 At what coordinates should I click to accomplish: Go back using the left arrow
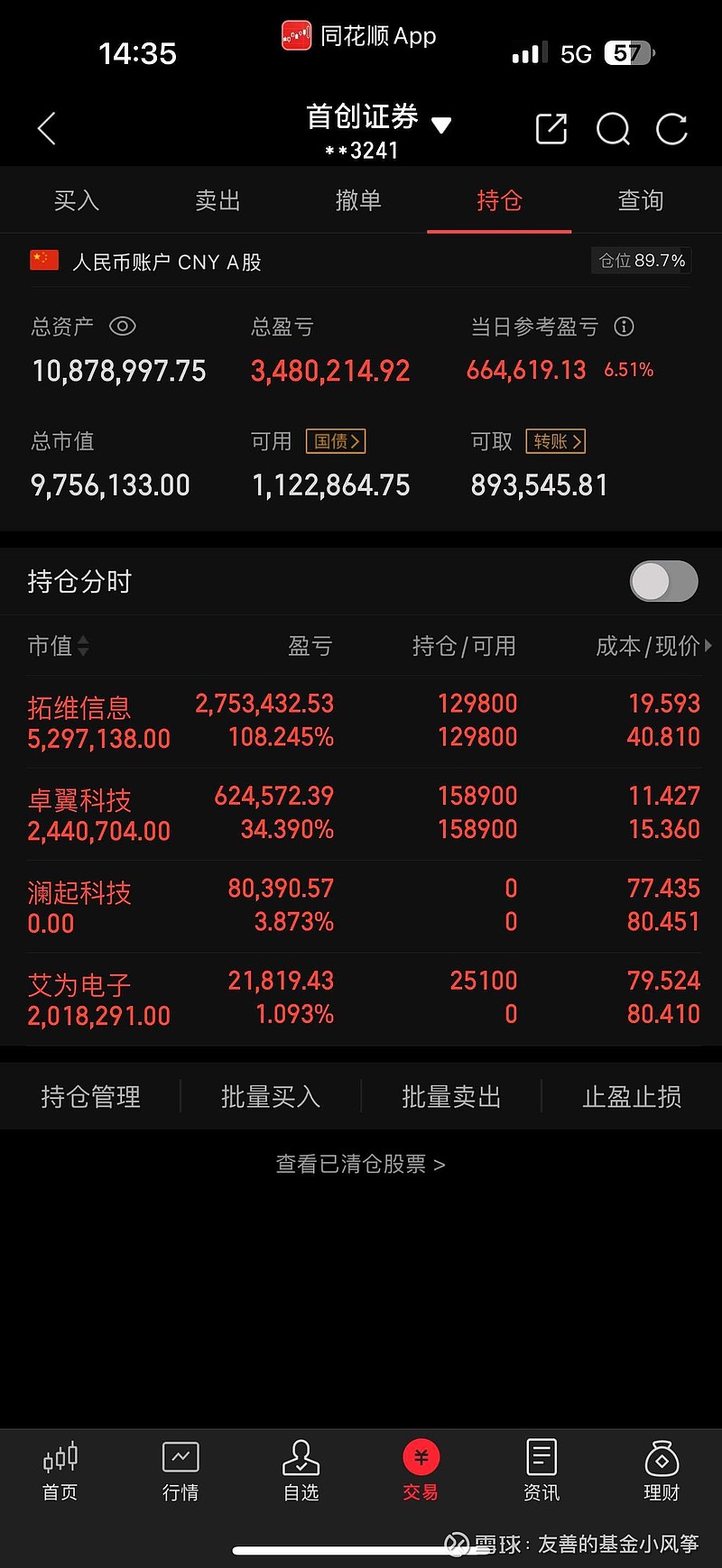(47, 129)
